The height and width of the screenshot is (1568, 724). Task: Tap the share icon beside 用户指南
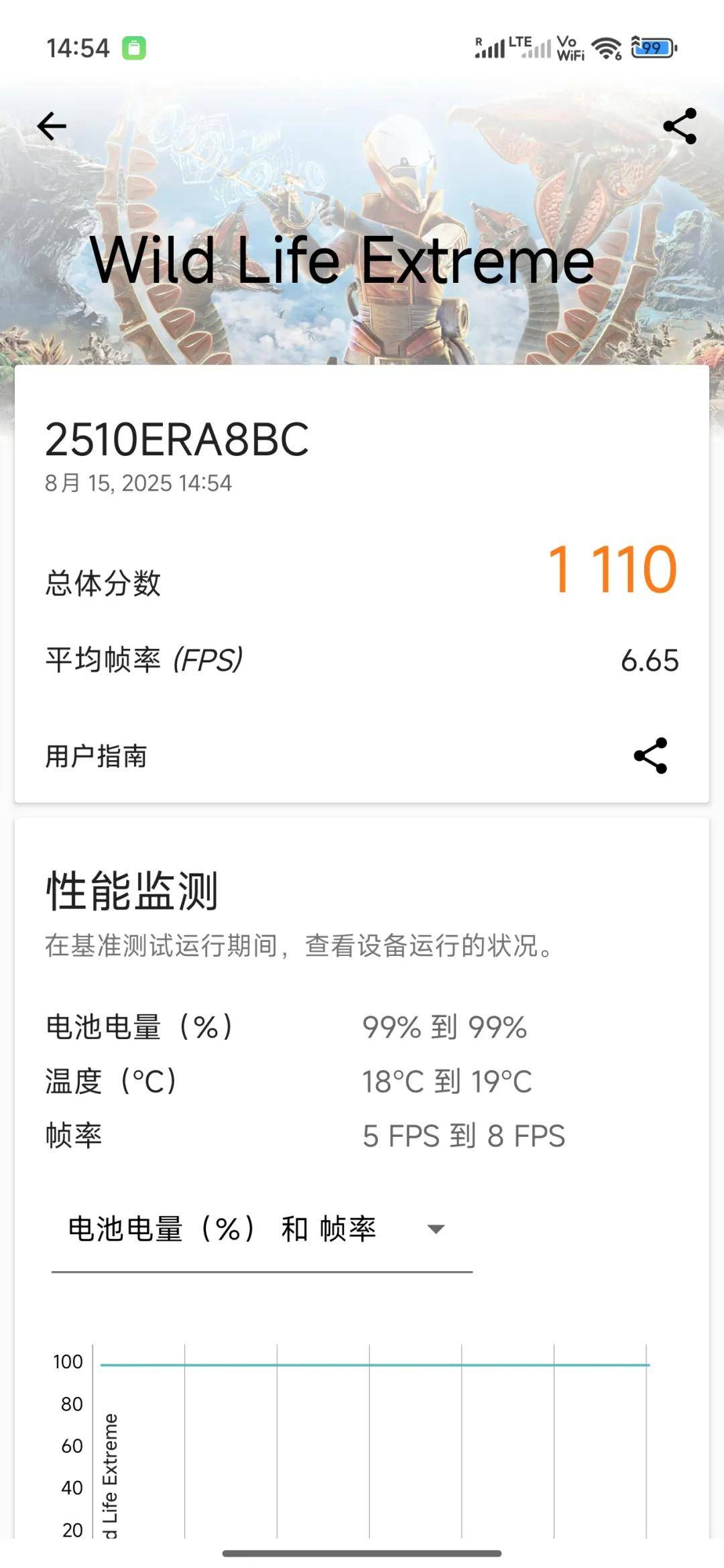pos(651,756)
